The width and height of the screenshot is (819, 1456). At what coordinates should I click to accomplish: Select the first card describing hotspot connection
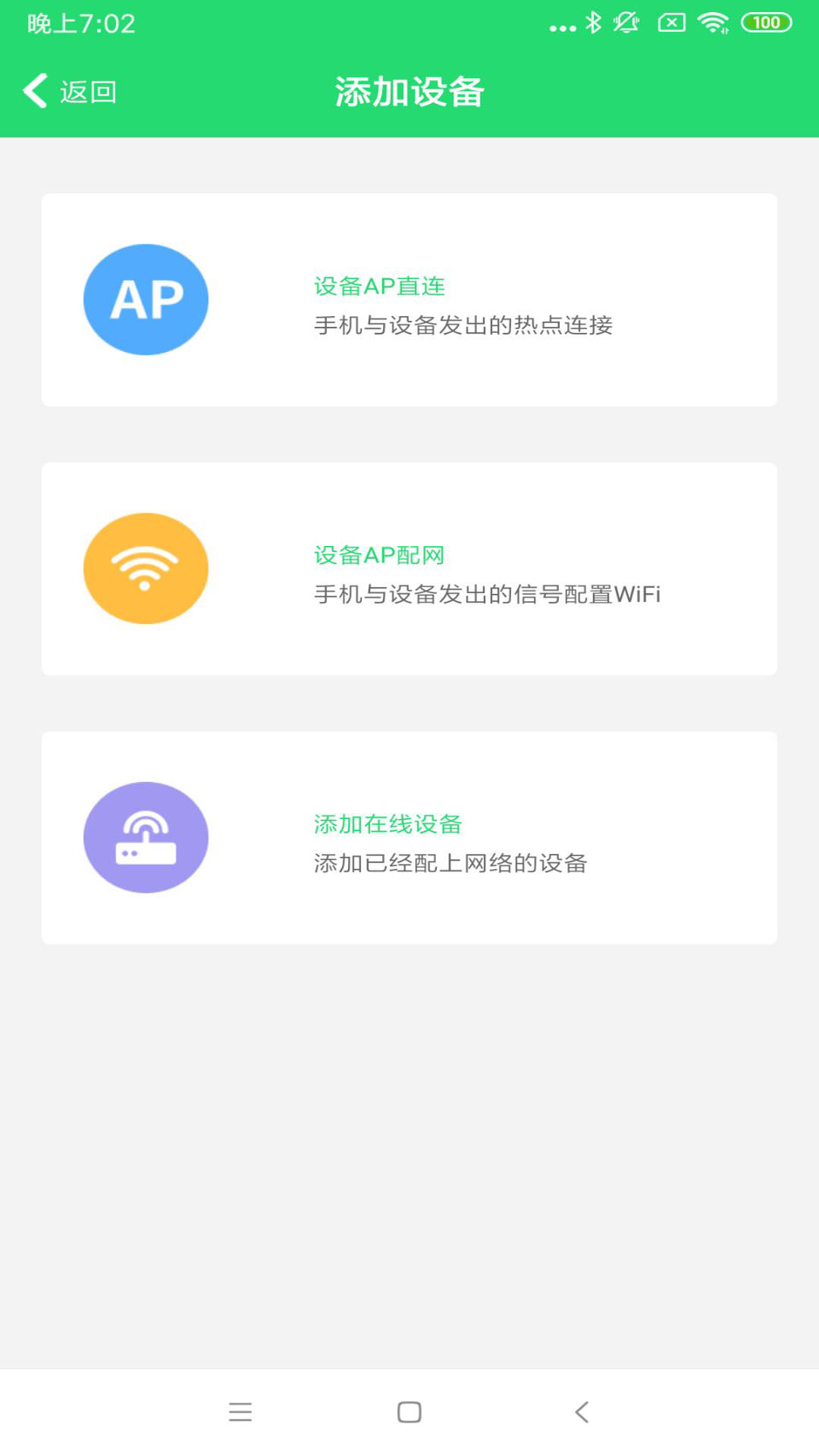tap(409, 300)
